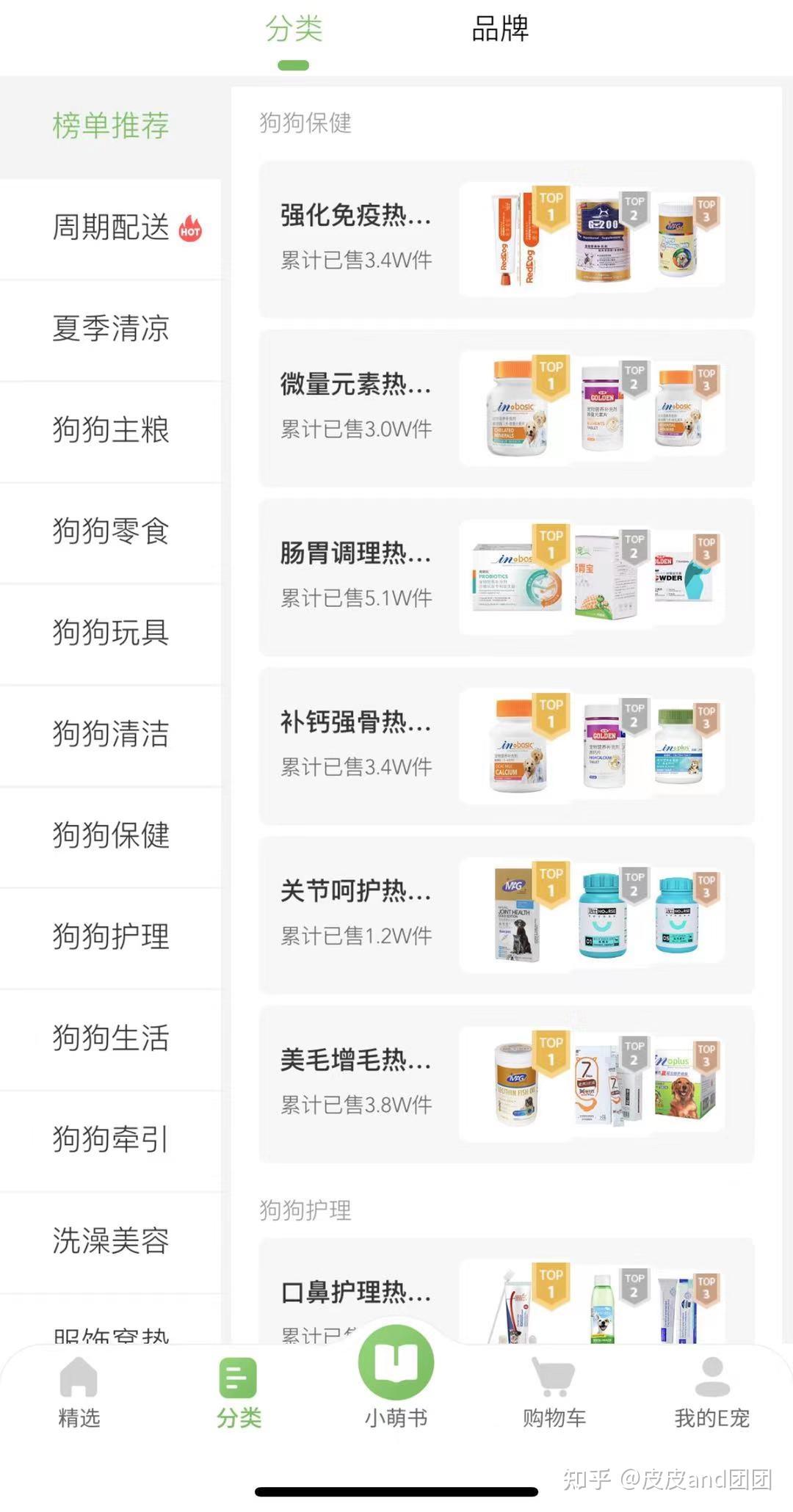793x1512 pixels.
Task: Open the 补钙强骨热 ranking card
Action: point(507,746)
